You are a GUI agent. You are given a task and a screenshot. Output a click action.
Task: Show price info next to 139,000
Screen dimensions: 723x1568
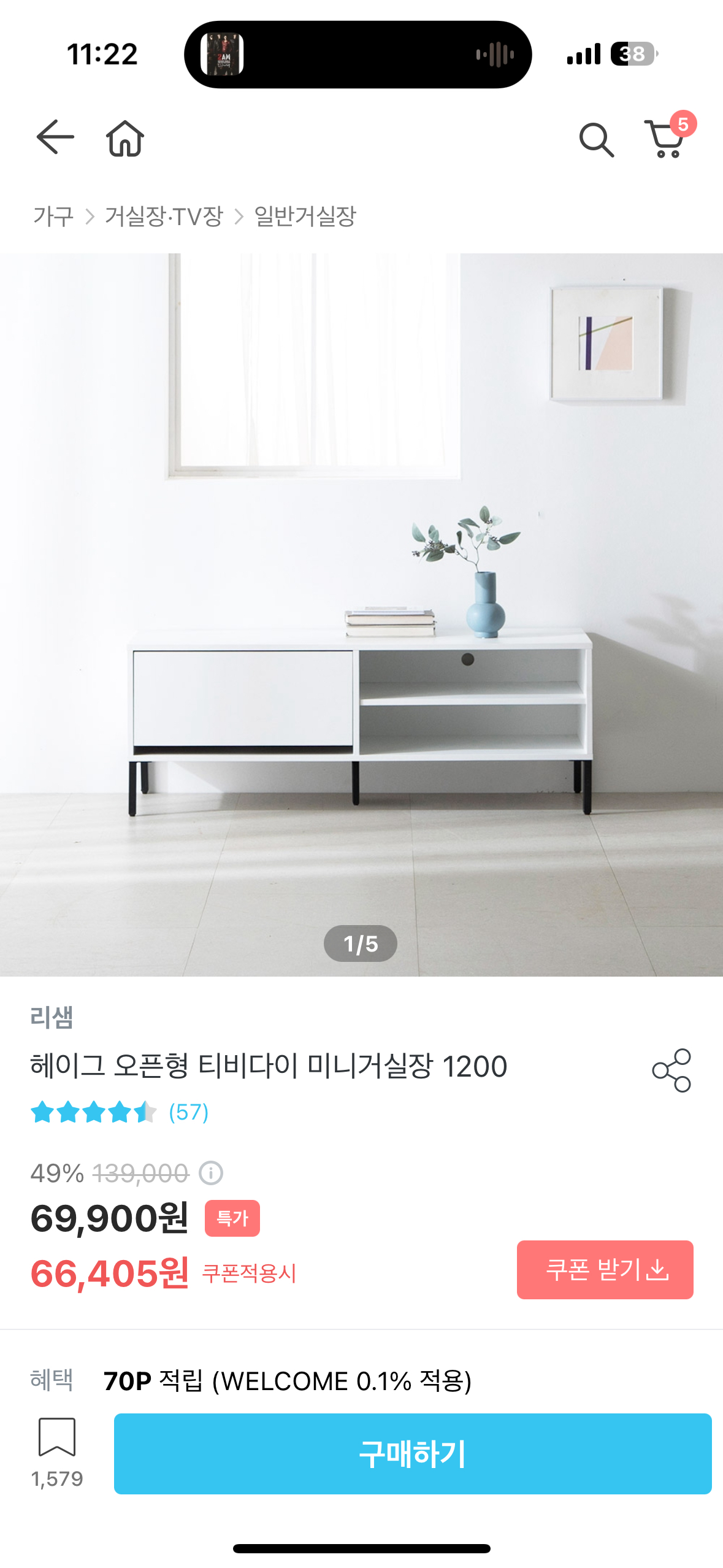[x=211, y=1173]
